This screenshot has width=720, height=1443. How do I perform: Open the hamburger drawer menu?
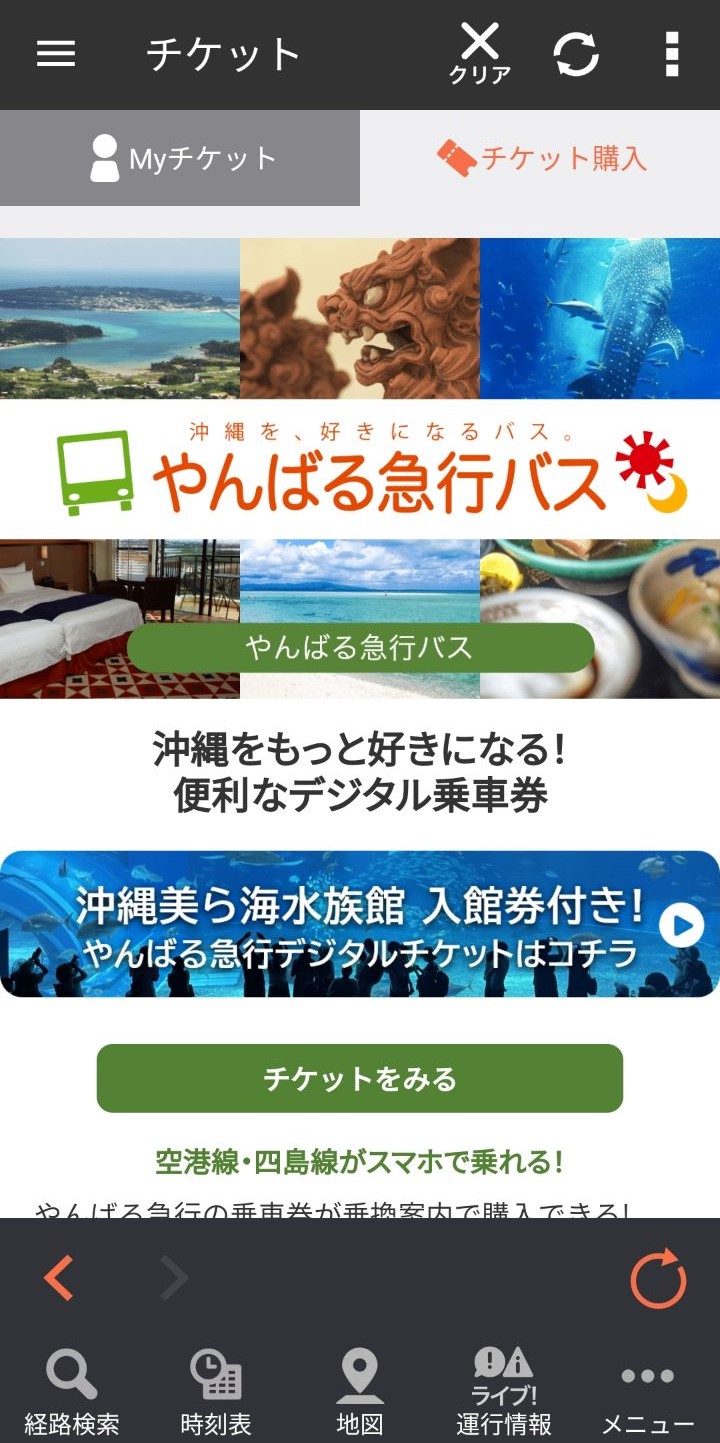(56, 54)
